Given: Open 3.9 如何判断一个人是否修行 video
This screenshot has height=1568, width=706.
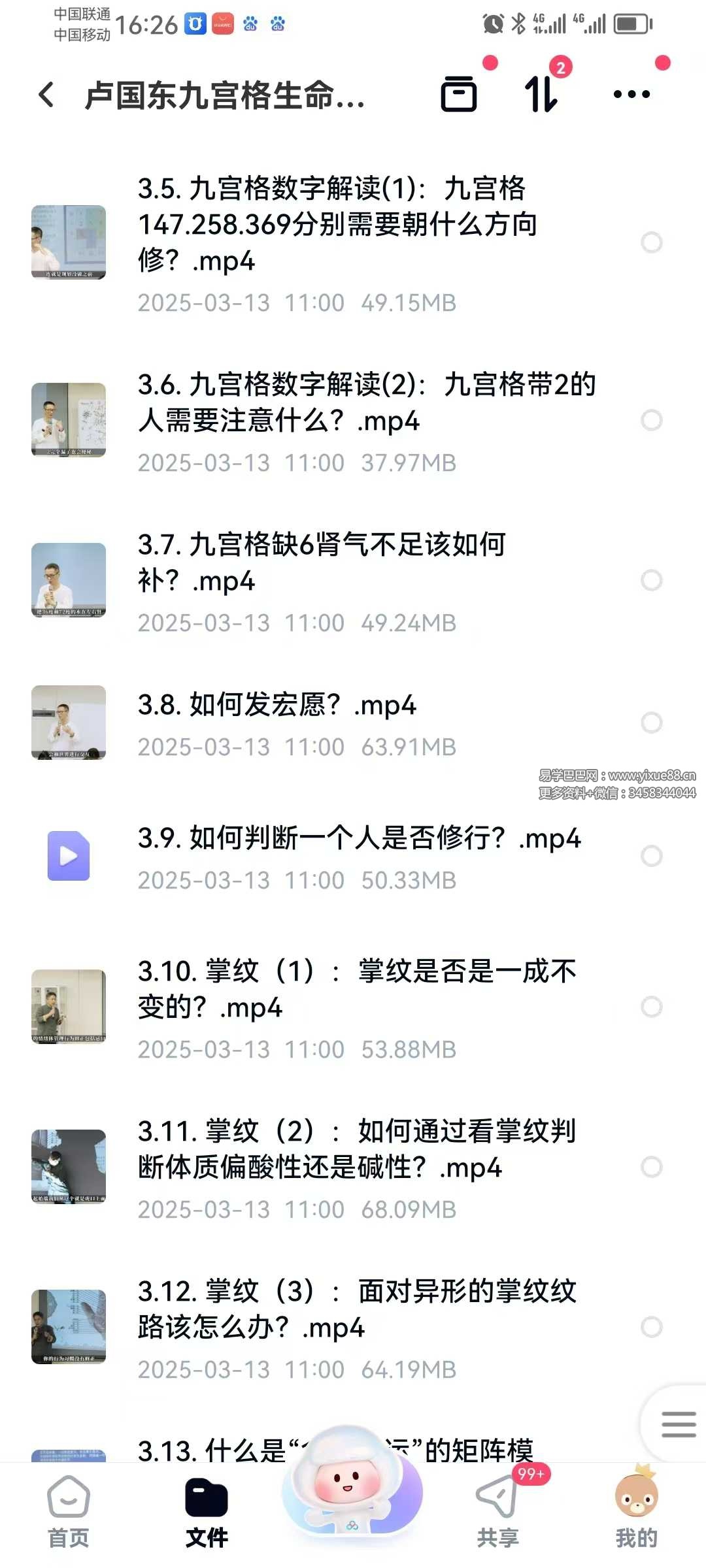Looking at the screenshot, I should click(358, 839).
